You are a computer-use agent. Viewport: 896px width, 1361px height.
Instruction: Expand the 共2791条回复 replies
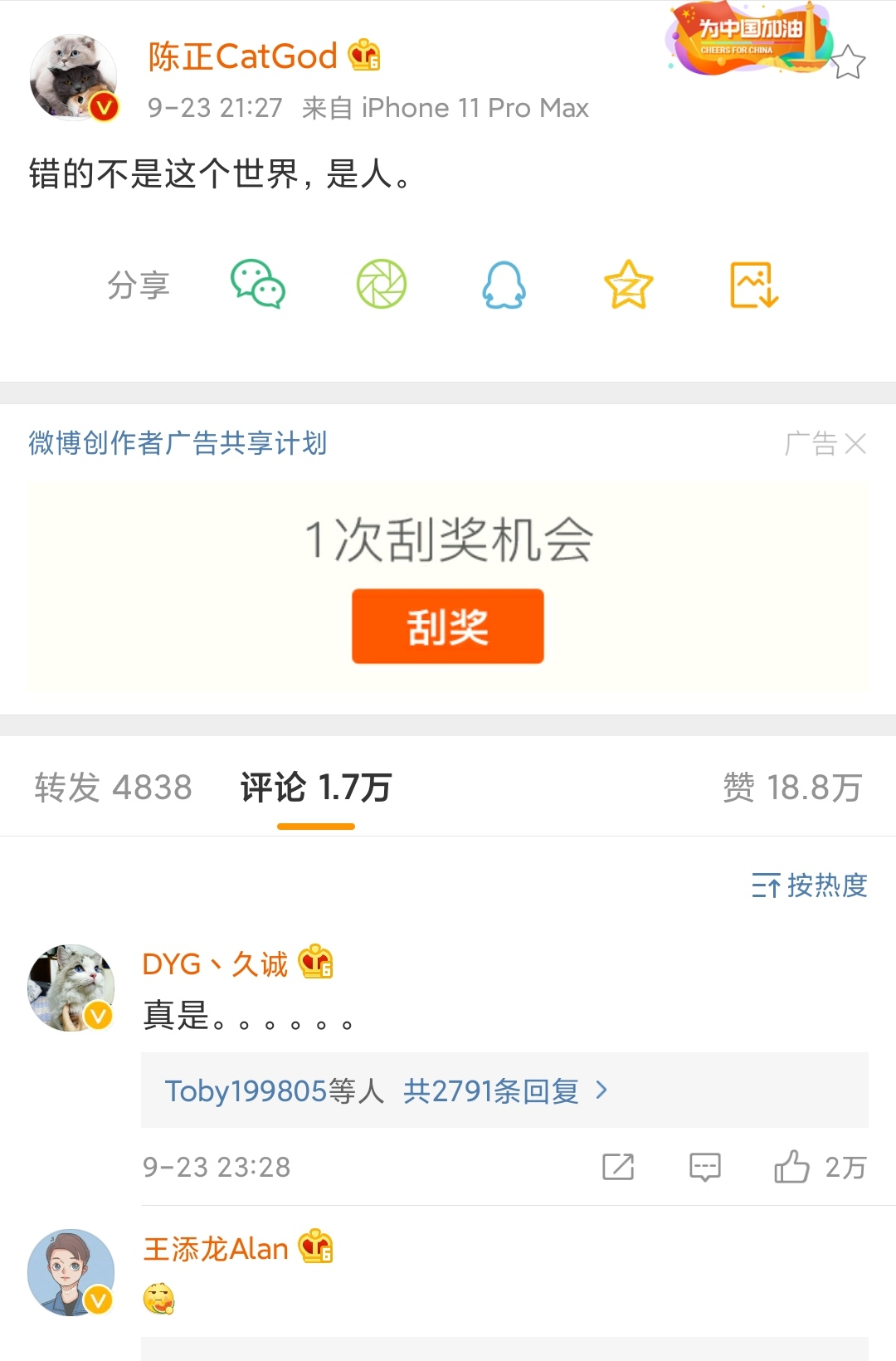pos(504,1090)
